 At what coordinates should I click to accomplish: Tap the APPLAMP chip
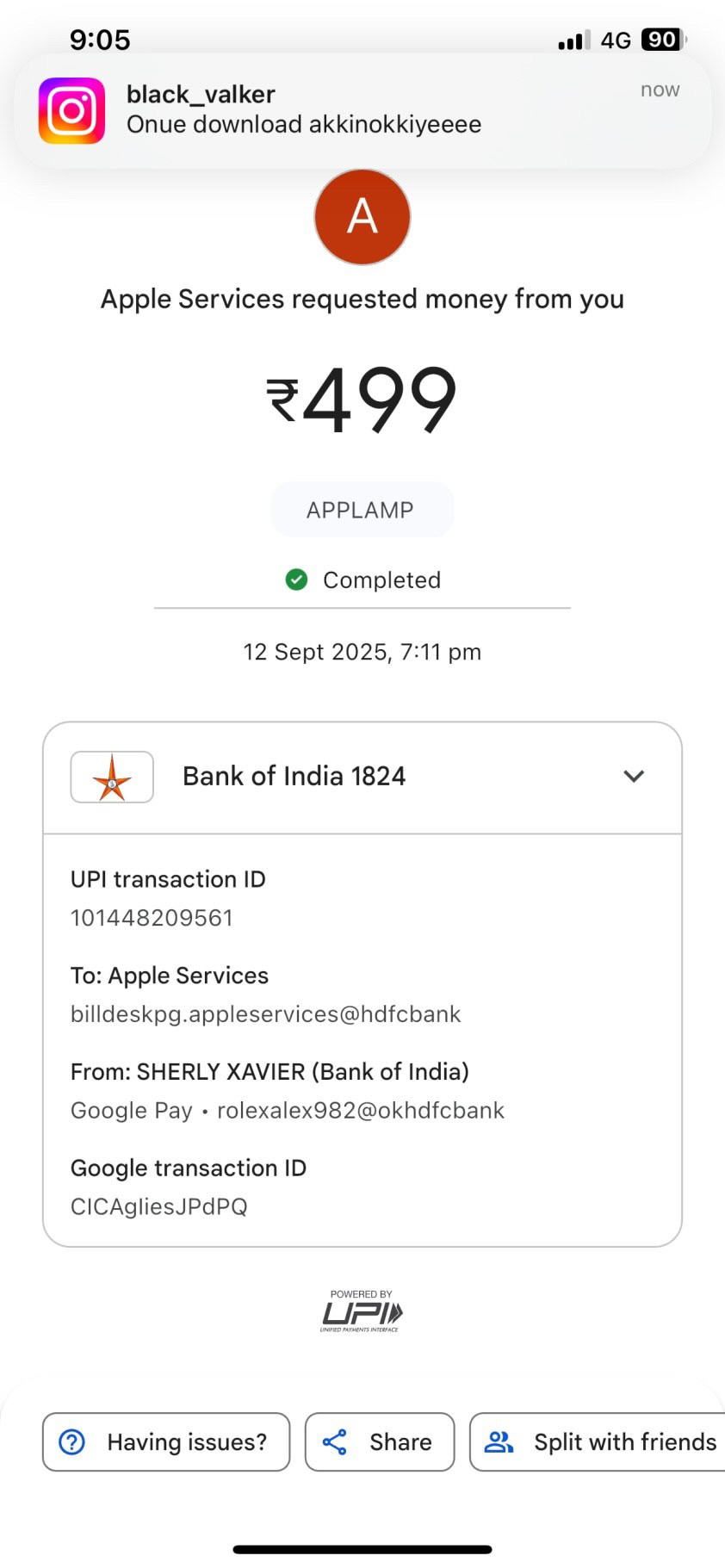point(362,510)
